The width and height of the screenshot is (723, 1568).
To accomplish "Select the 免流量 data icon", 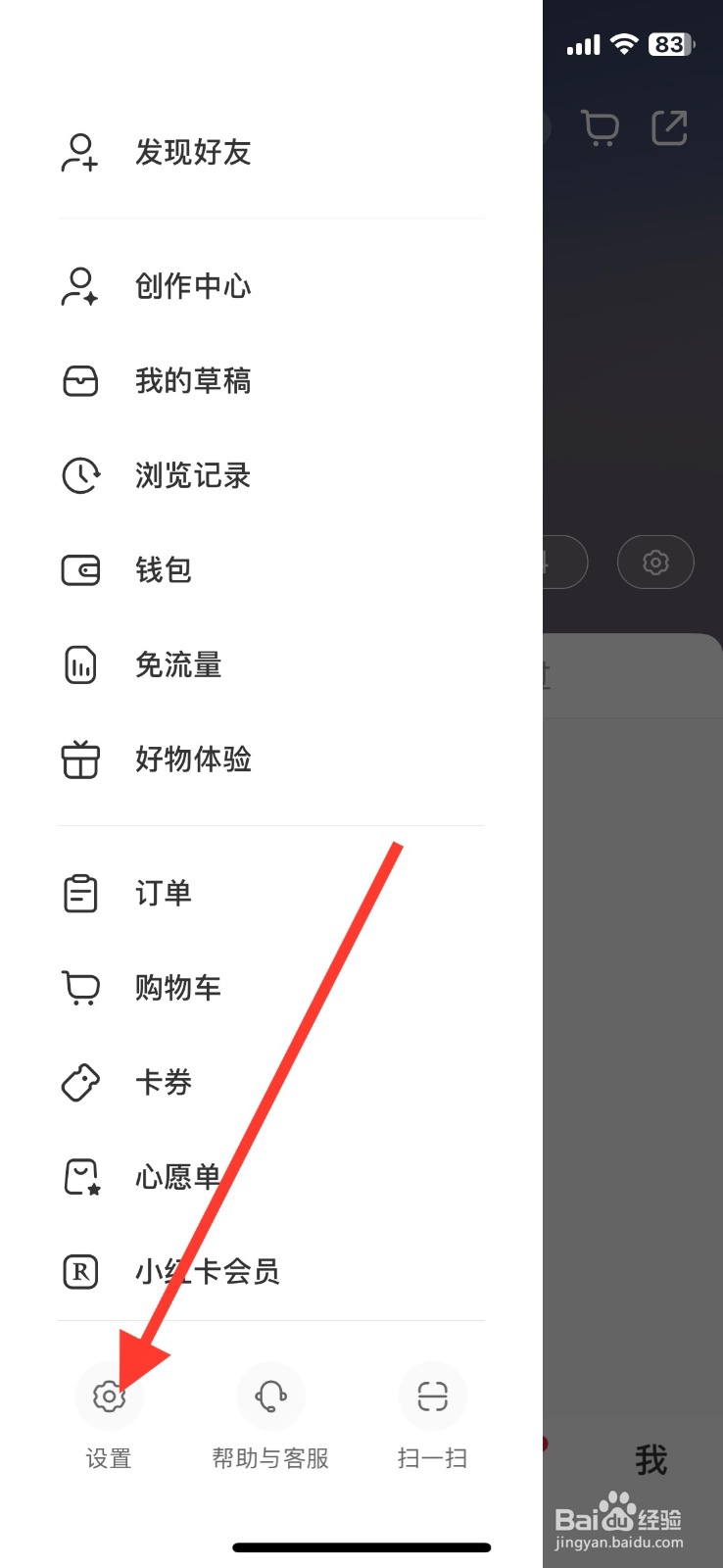I will 79,664.
